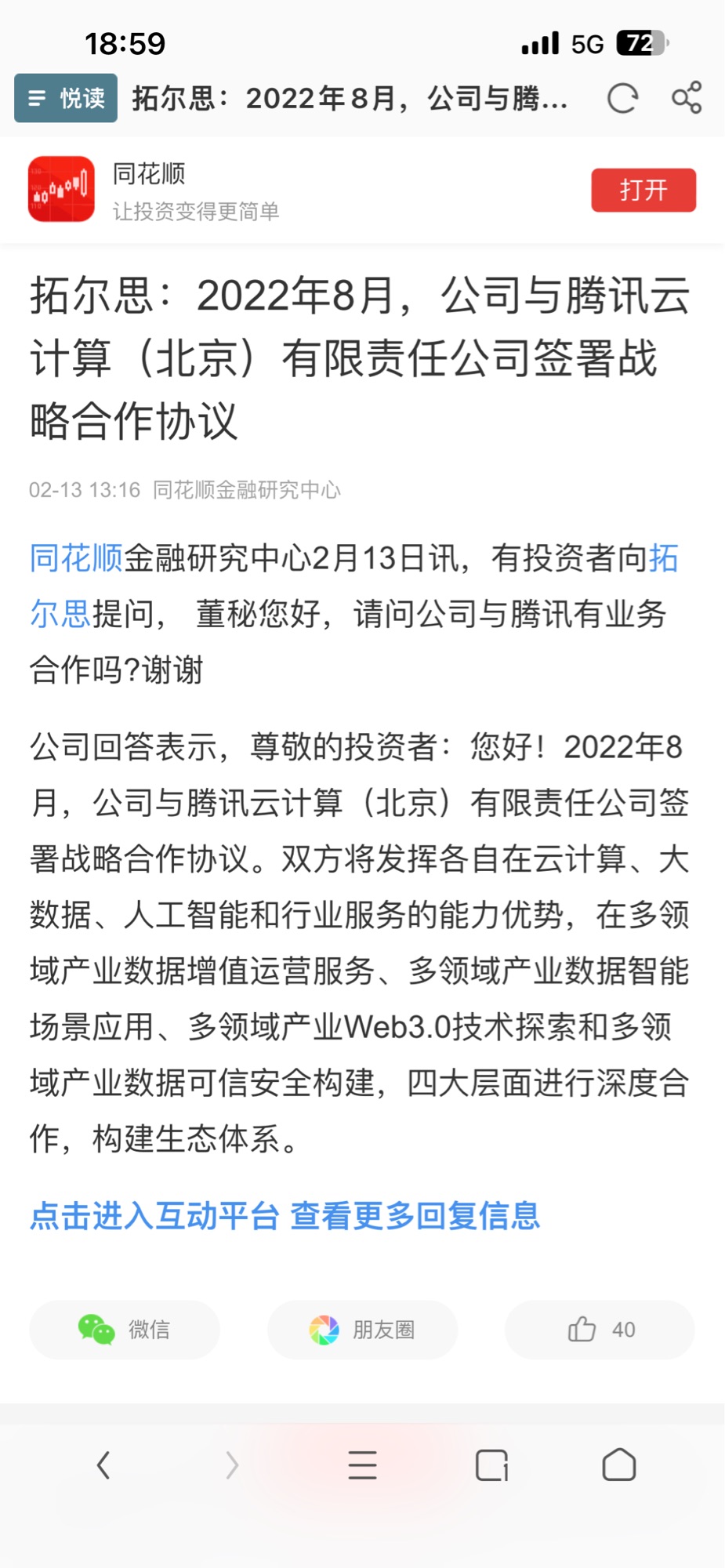This screenshot has height=1568, width=725.
Task: Share the article to 微信
Action: (x=125, y=1330)
